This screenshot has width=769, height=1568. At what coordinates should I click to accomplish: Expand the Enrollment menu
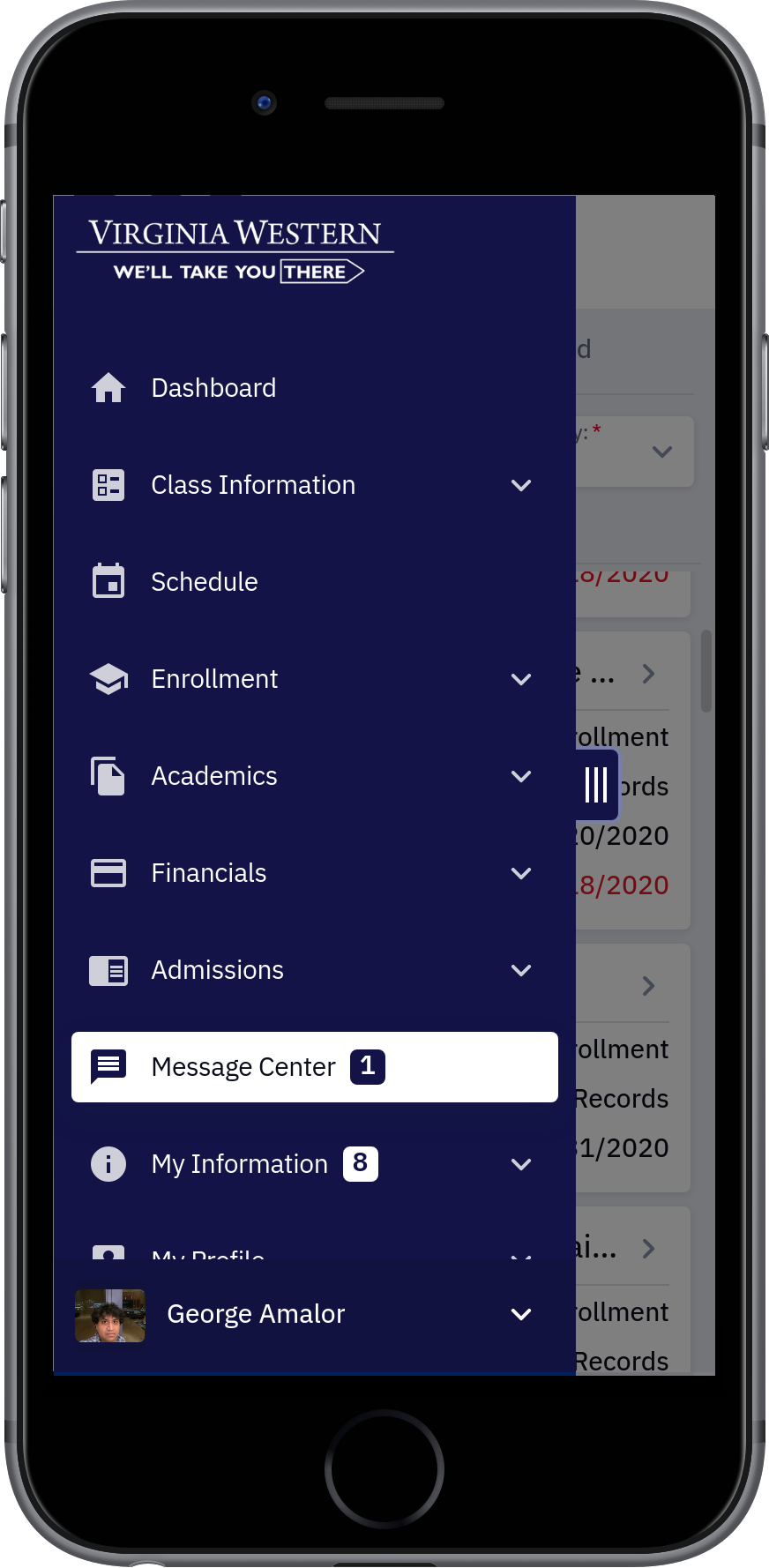pos(314,679)
